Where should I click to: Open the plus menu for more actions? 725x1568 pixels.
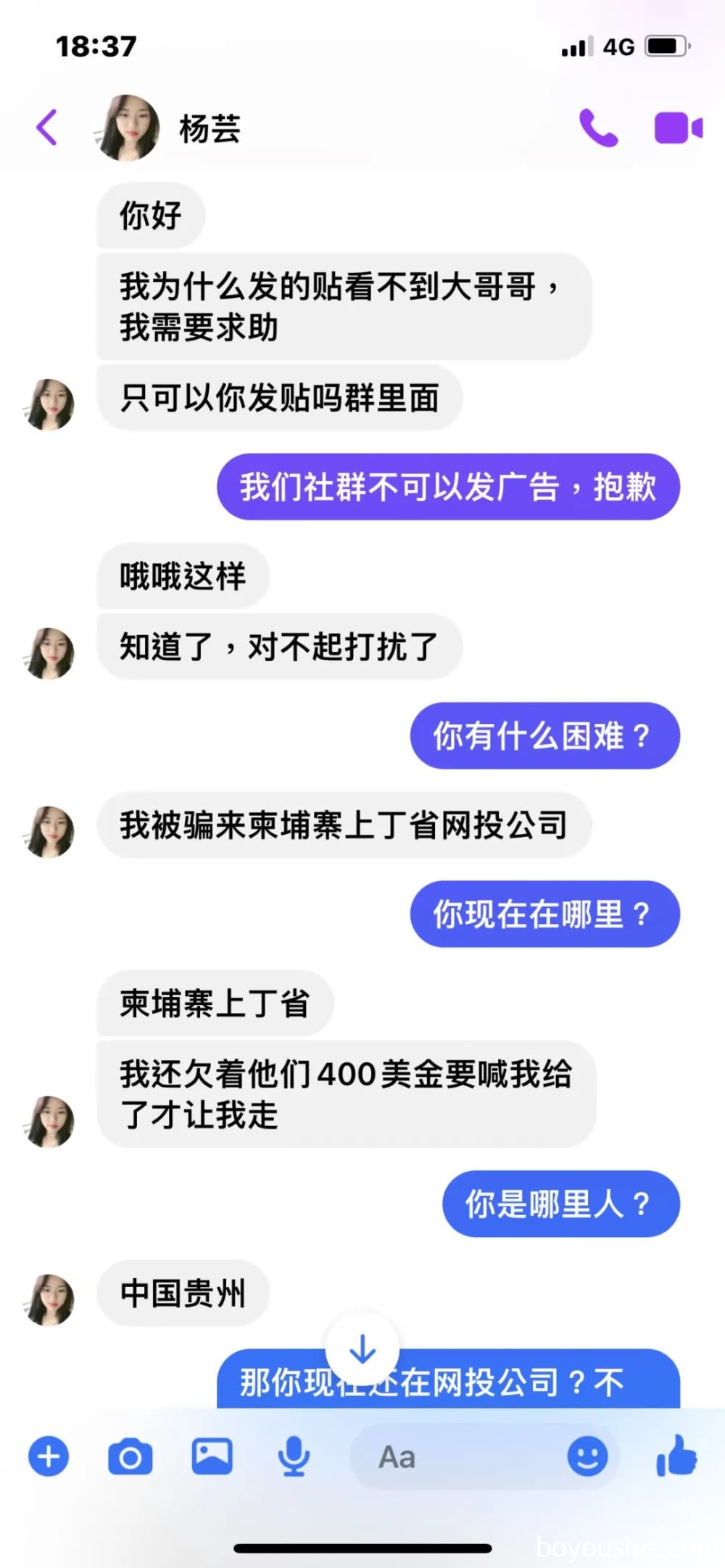click(x=49, y=1456)
